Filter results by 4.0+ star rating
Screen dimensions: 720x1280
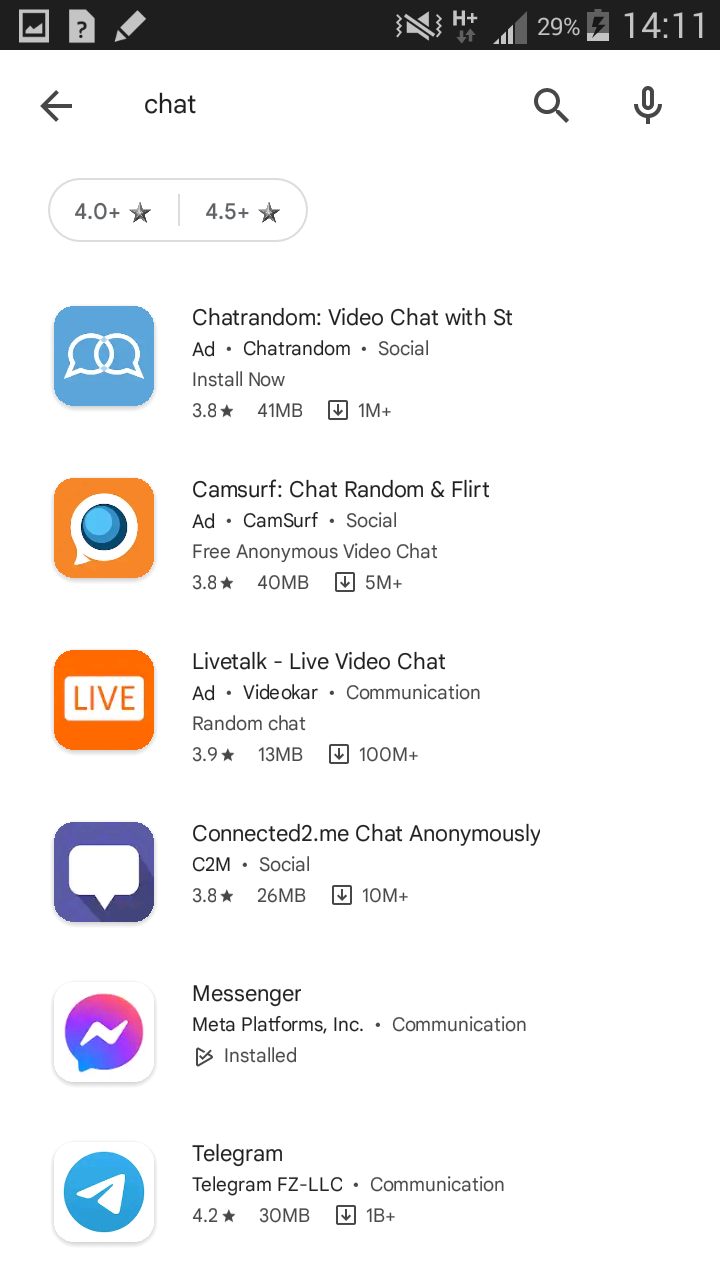coord(113,211)
